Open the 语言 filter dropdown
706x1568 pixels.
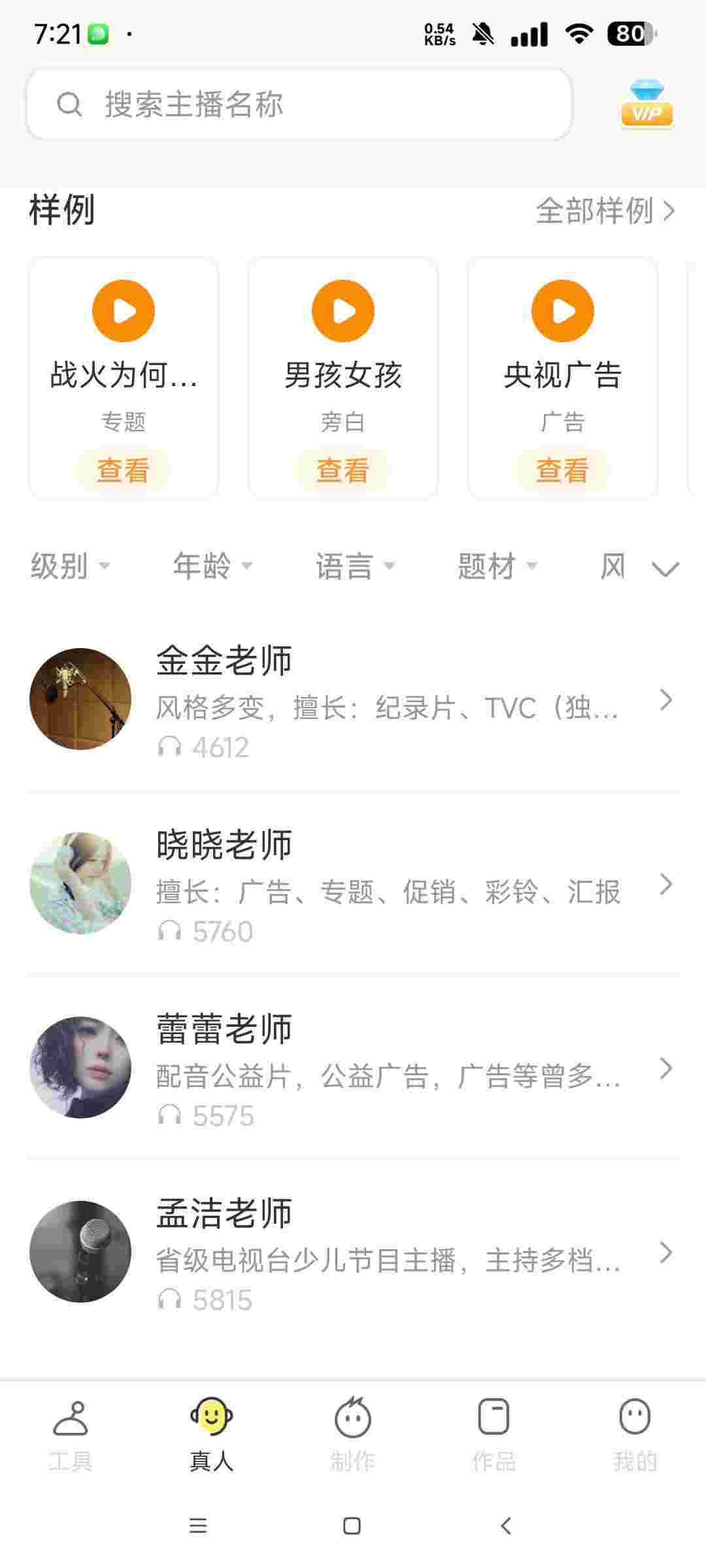[x=355, y=566]
